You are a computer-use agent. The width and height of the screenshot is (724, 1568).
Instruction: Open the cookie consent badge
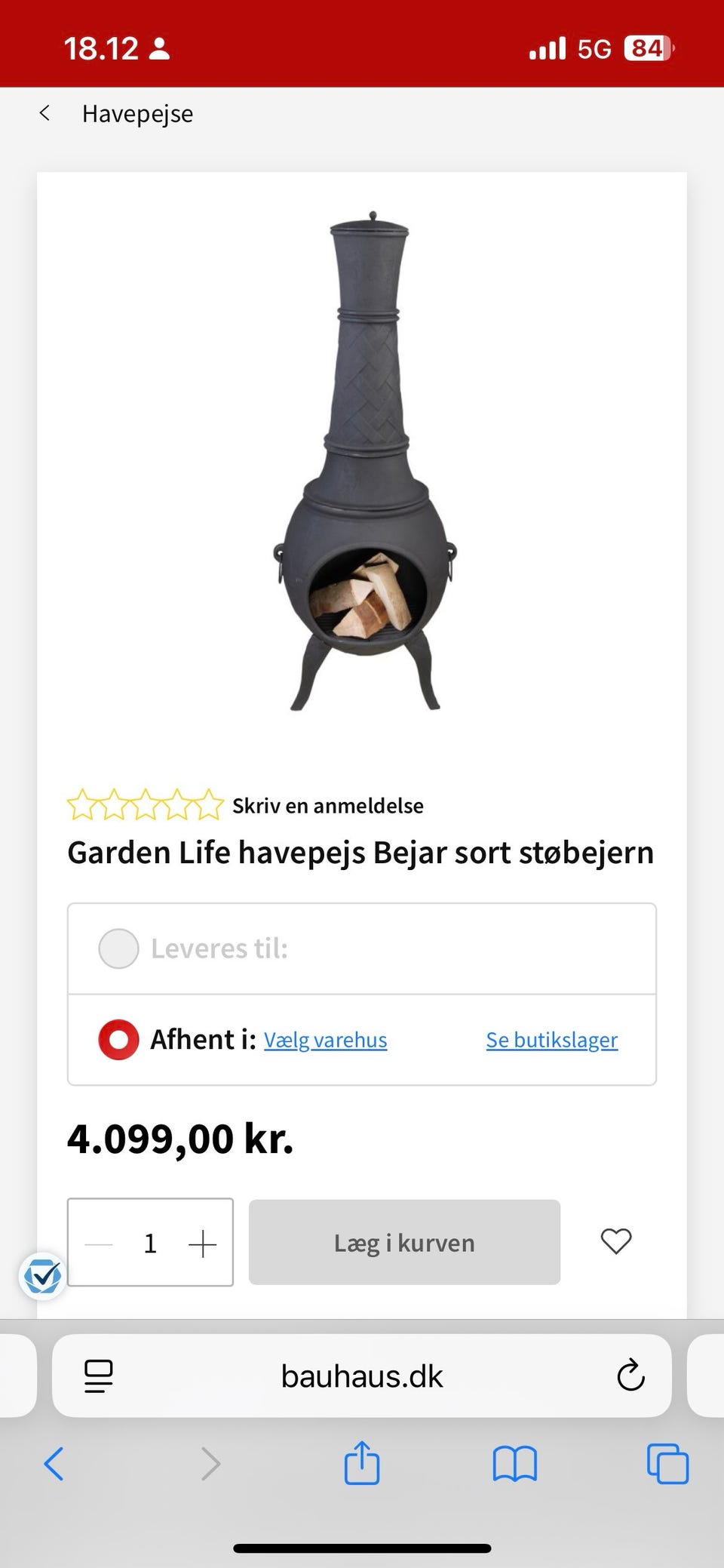(42, 1275)
